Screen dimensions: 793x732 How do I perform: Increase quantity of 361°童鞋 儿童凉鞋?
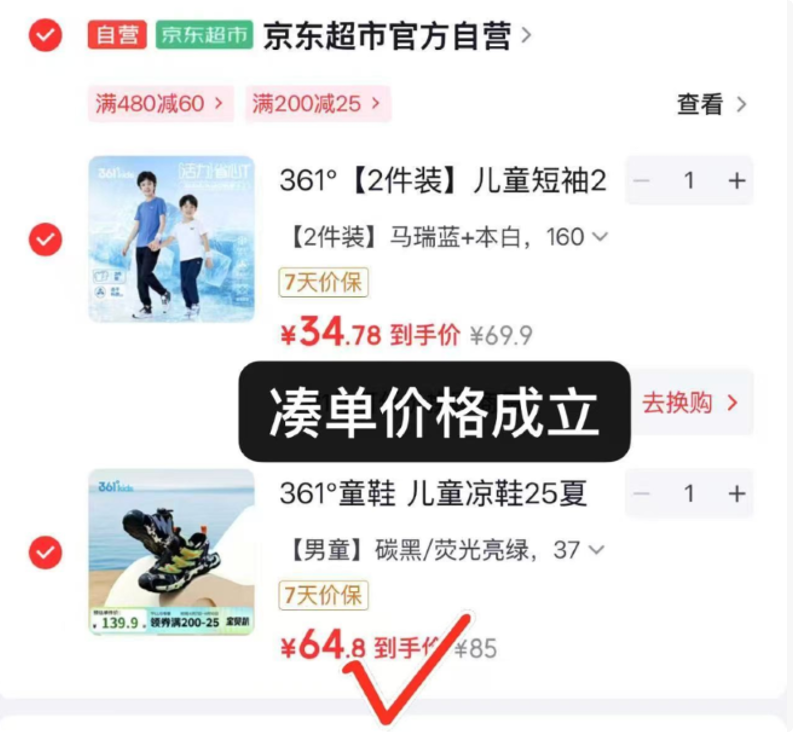pyautogui.click(x=737, y=494)
